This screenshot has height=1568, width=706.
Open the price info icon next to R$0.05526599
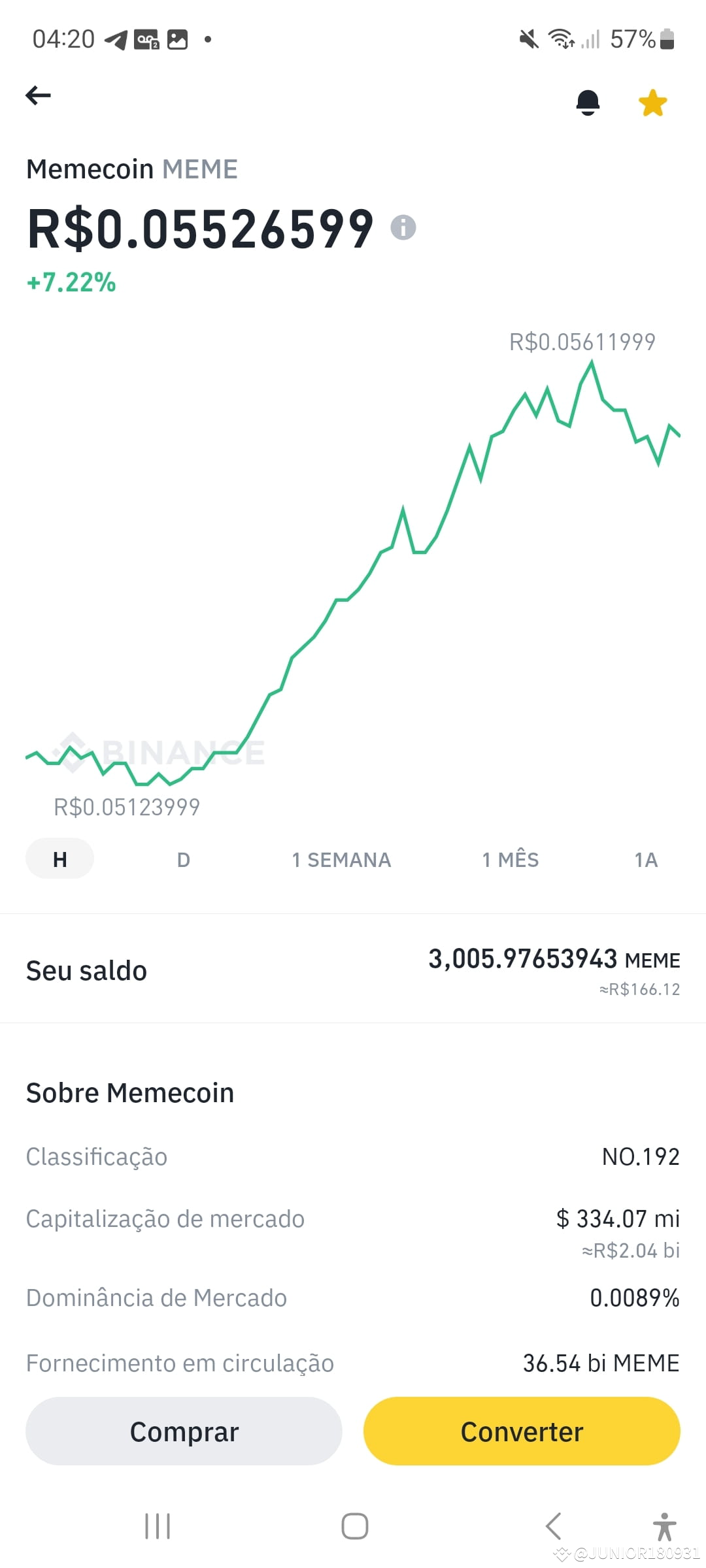(x=403, y=227)
